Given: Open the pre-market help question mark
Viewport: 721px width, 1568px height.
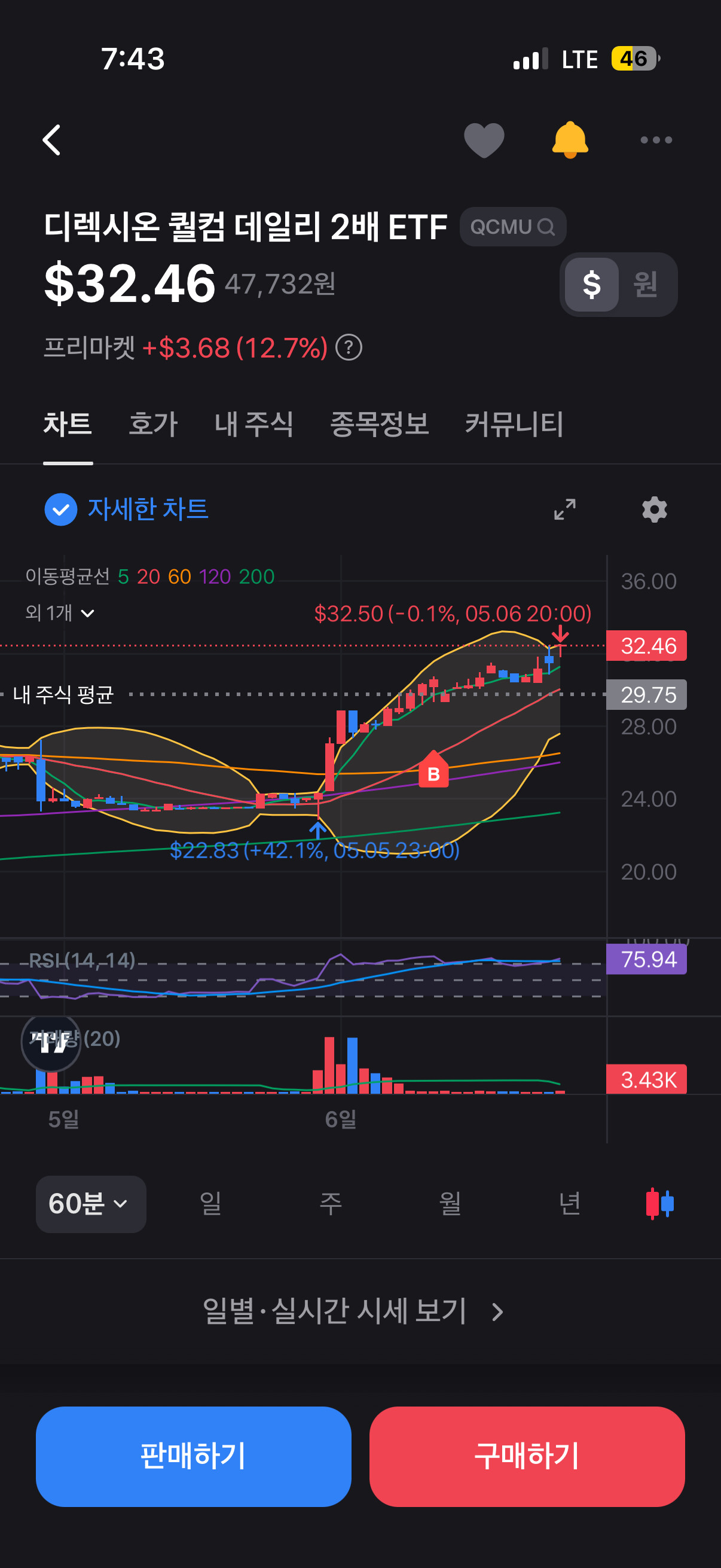Looking at the screenshot, I should click(x=349, y=348).
